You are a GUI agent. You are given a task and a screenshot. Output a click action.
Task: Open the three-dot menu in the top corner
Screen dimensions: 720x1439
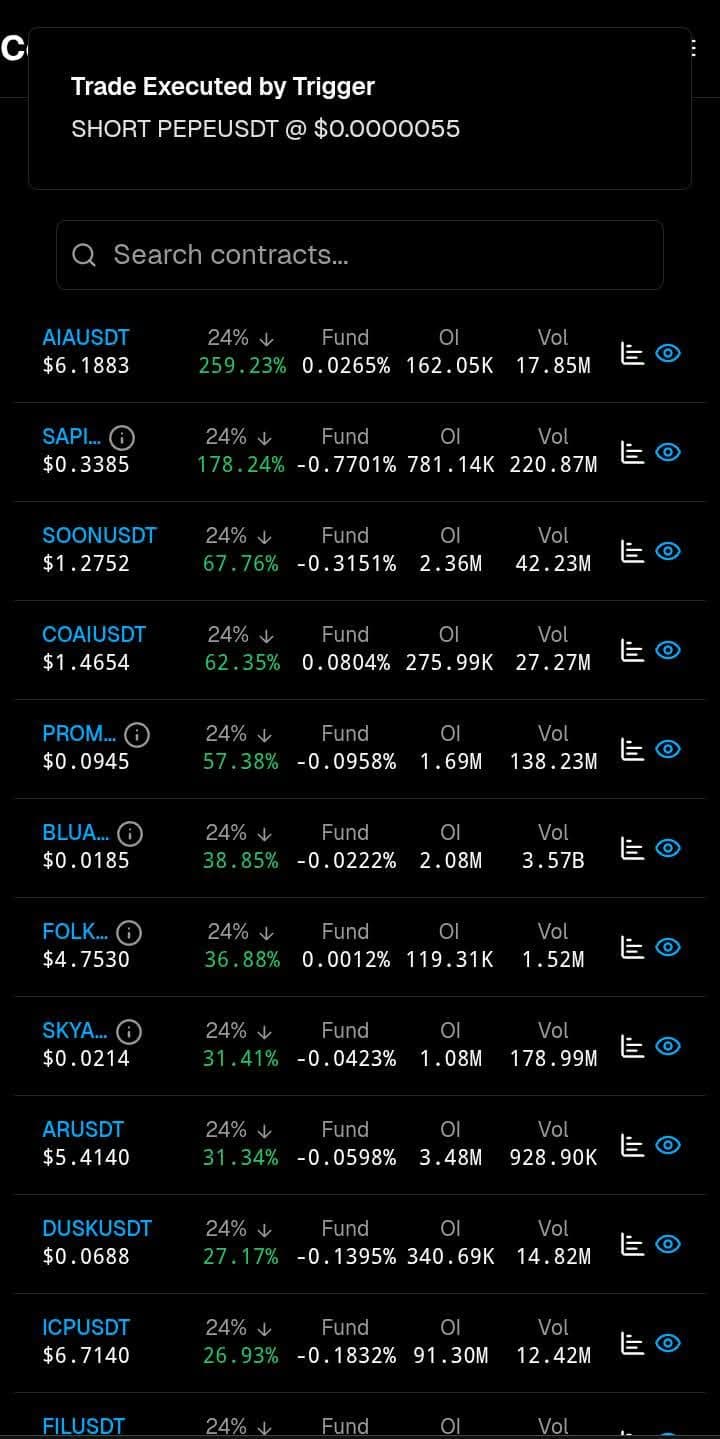click(x=696, y=46)
